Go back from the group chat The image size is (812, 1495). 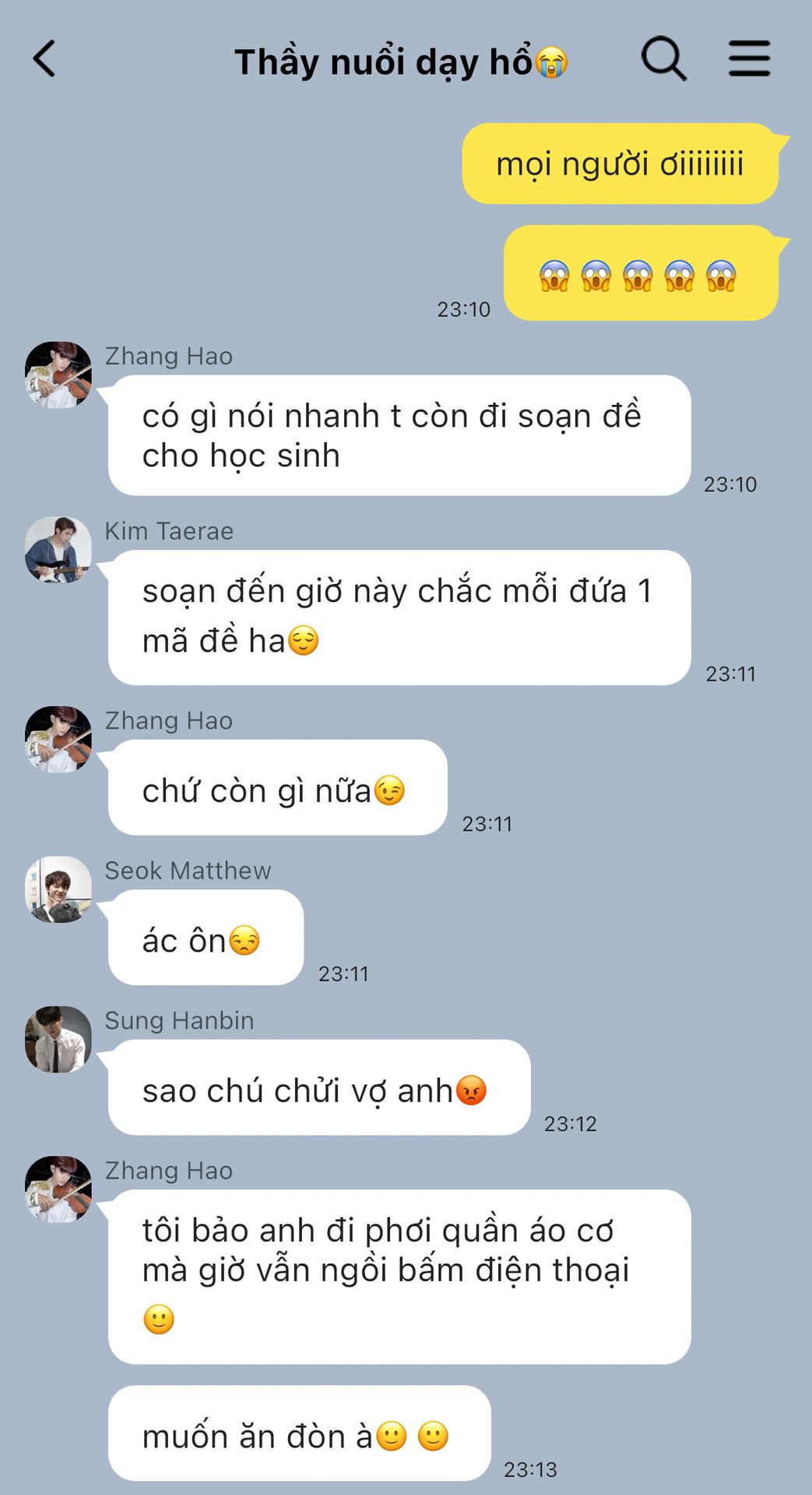click(44, 59)
